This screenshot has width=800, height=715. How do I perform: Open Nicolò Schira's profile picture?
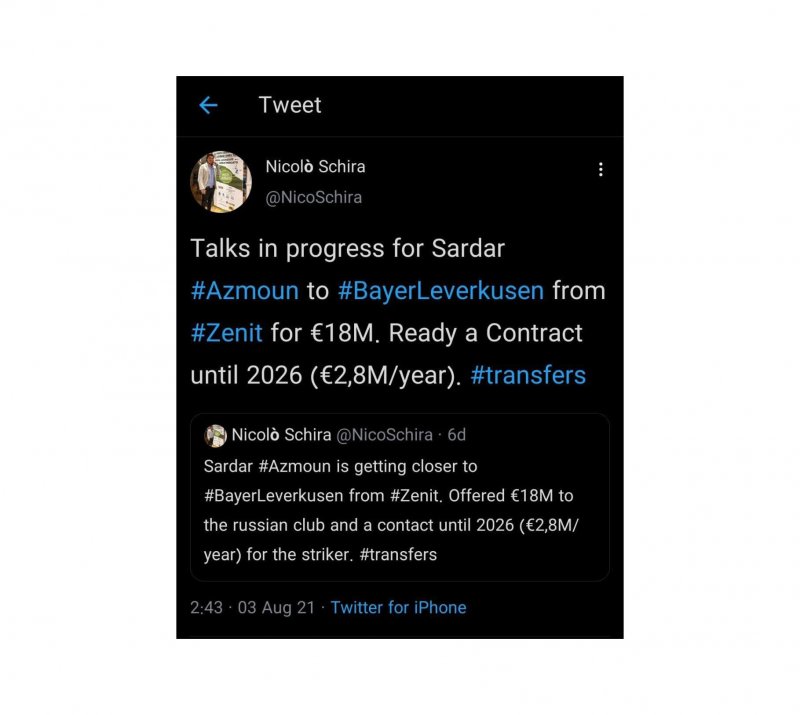pyautogui.click(x=220, y=181)
